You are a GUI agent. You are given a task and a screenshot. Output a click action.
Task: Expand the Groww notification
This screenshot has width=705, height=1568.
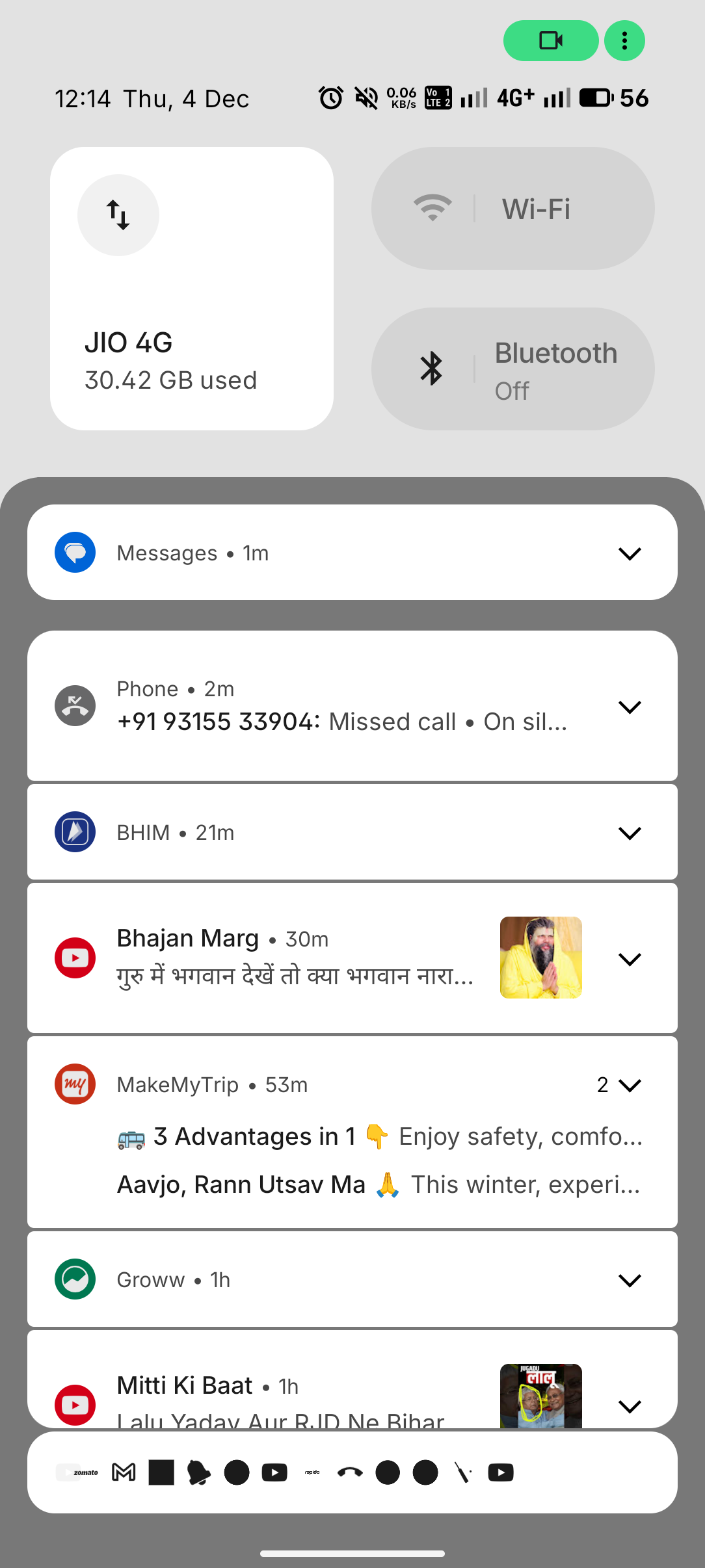(x=630, y=1280)
